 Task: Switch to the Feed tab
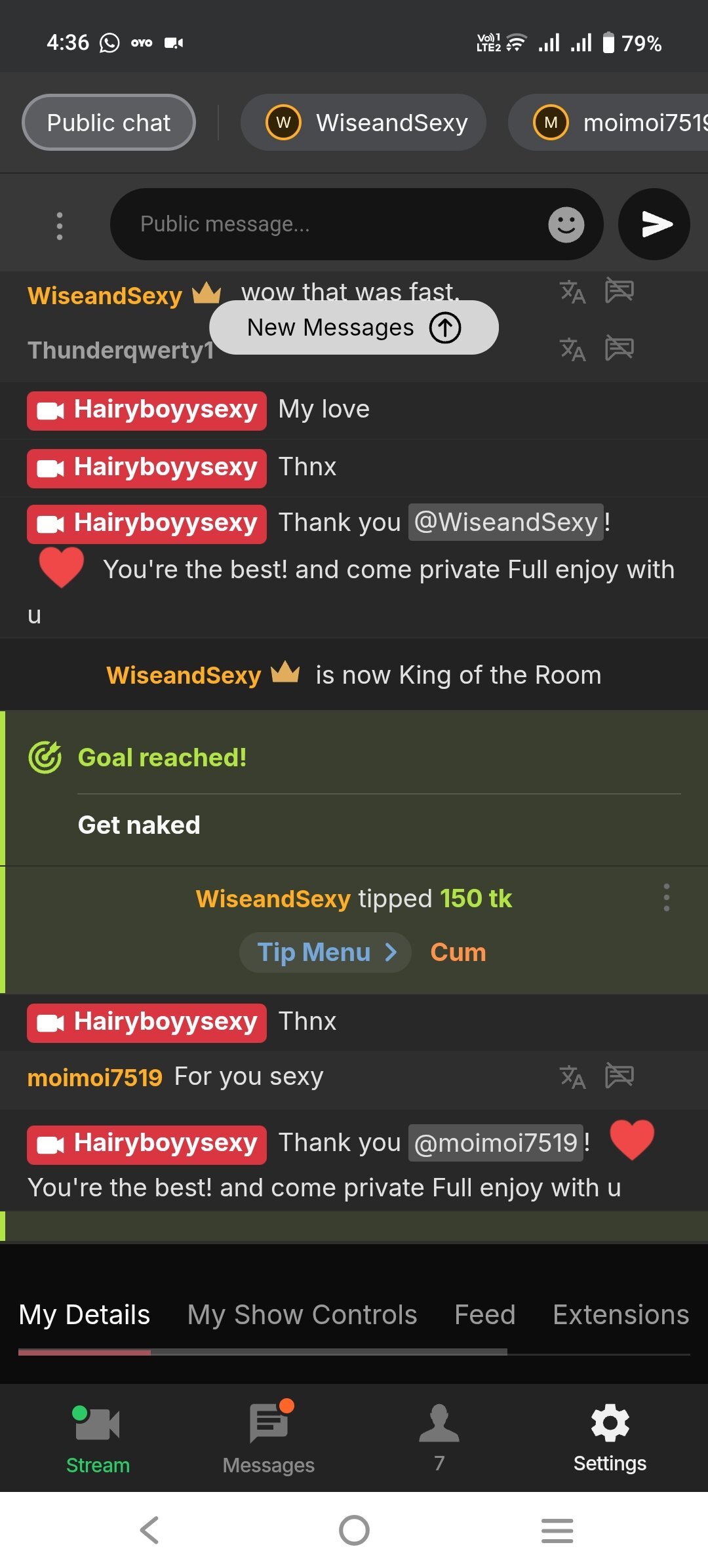point(485,1315)
